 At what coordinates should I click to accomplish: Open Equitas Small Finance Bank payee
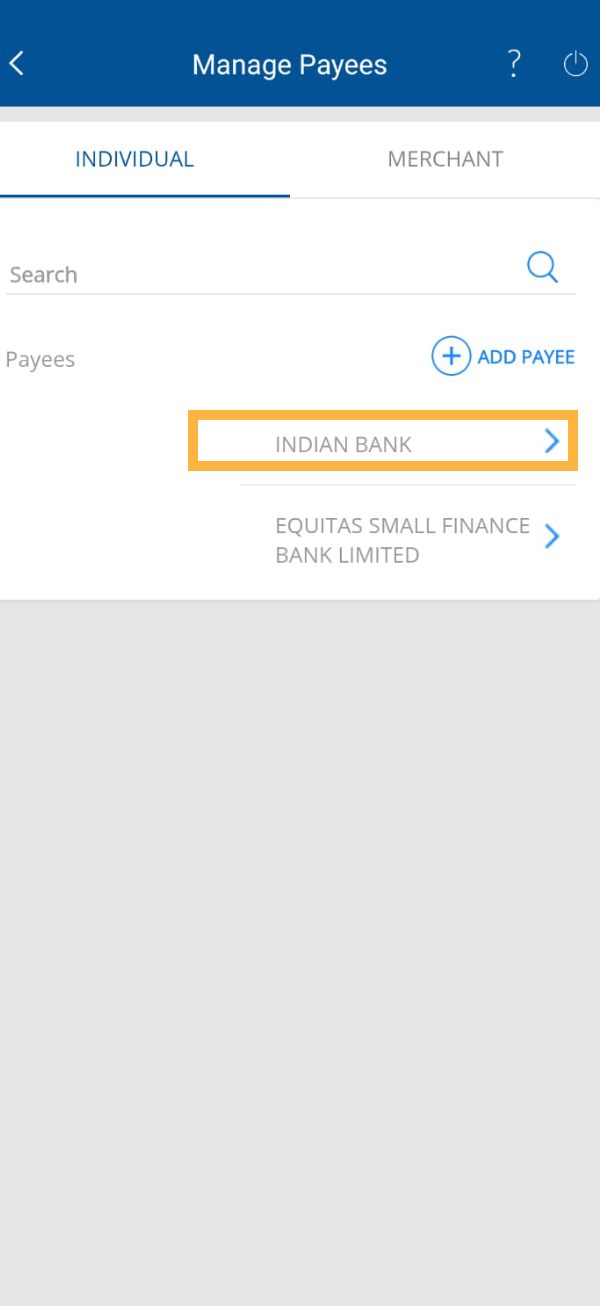(x=408, y=540)
